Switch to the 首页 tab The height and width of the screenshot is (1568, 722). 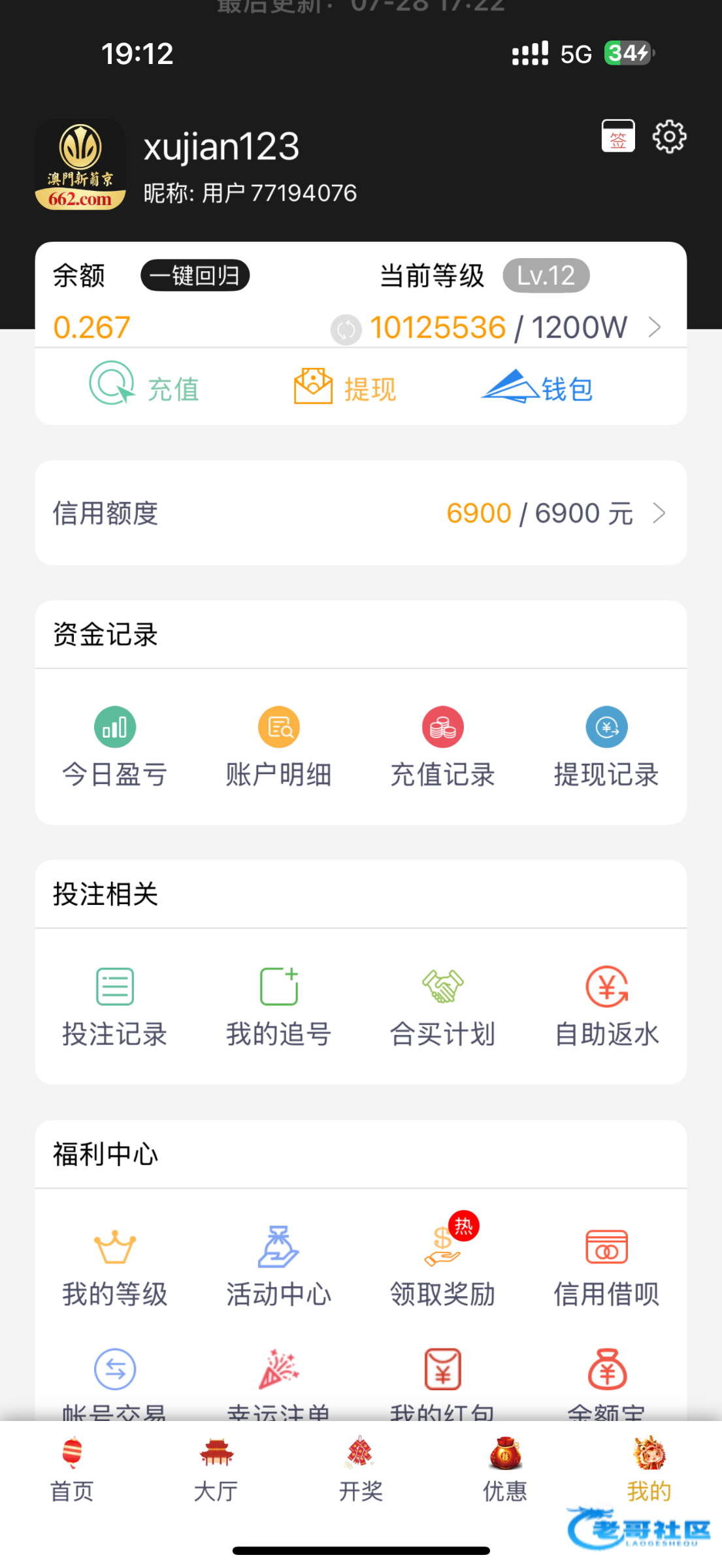(72, 1470)
